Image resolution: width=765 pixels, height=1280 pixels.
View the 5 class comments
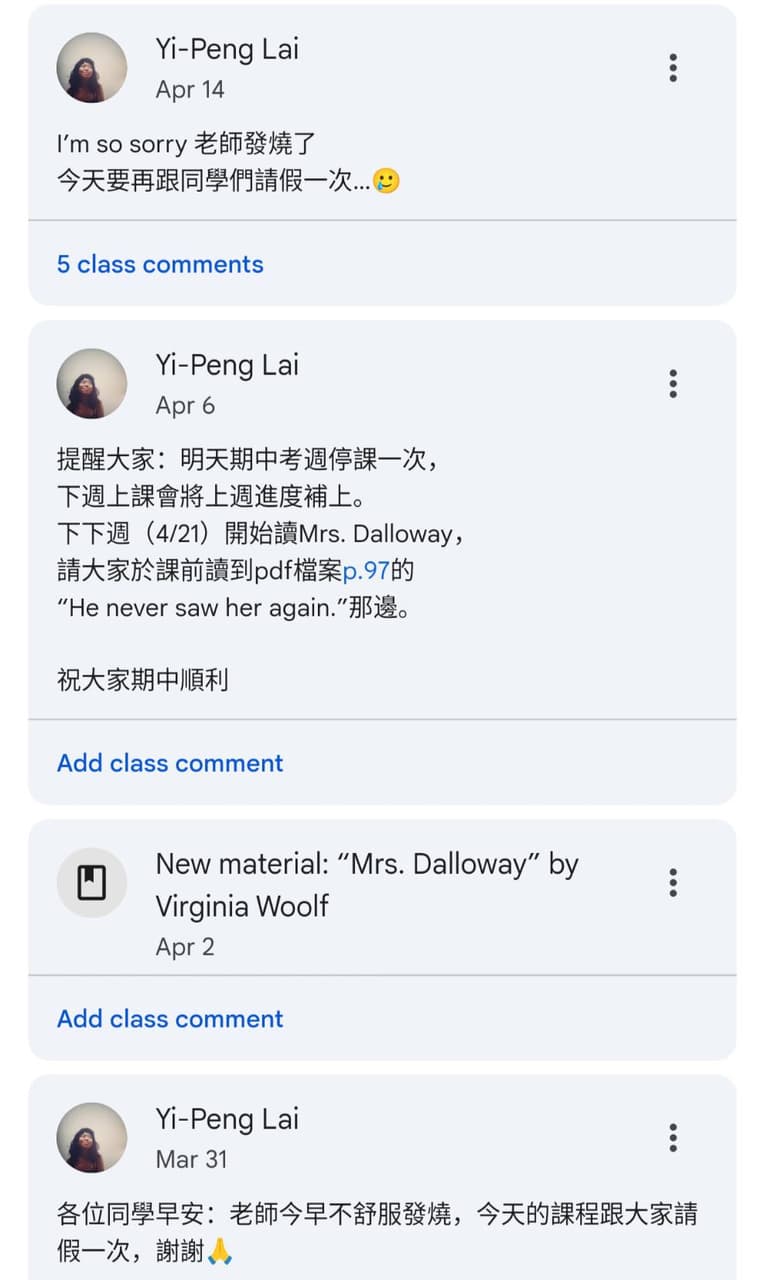point(160,264)
